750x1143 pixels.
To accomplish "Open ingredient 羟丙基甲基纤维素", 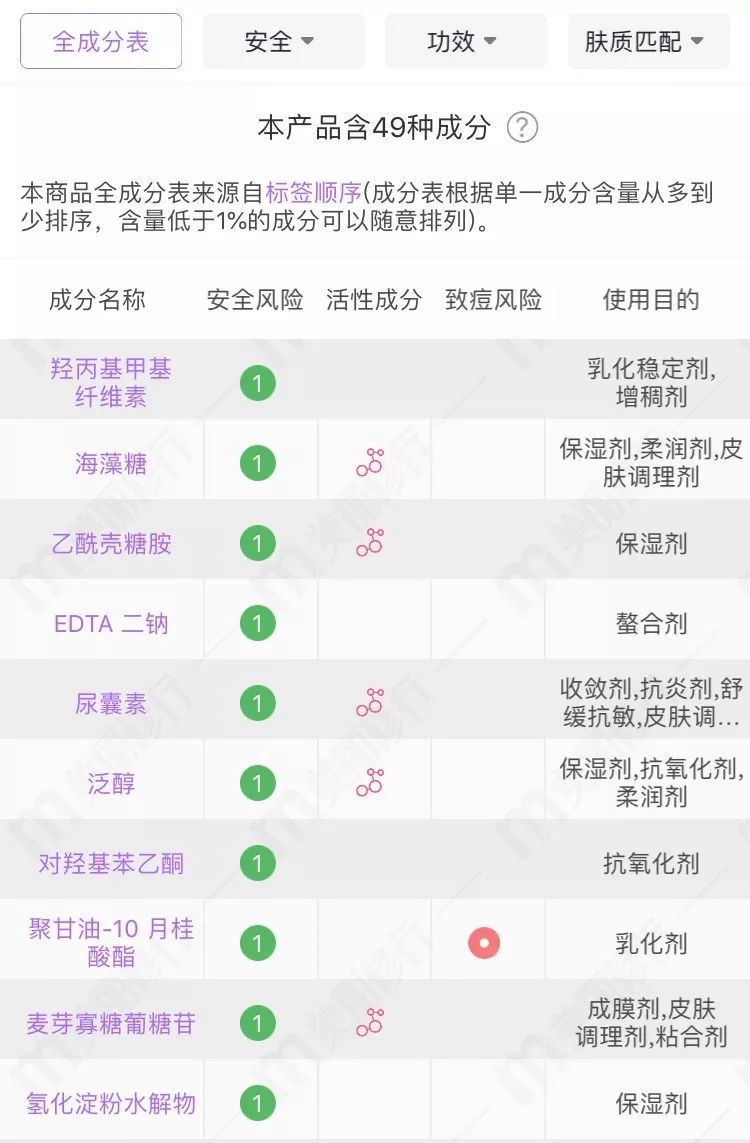I will (111, 383).
